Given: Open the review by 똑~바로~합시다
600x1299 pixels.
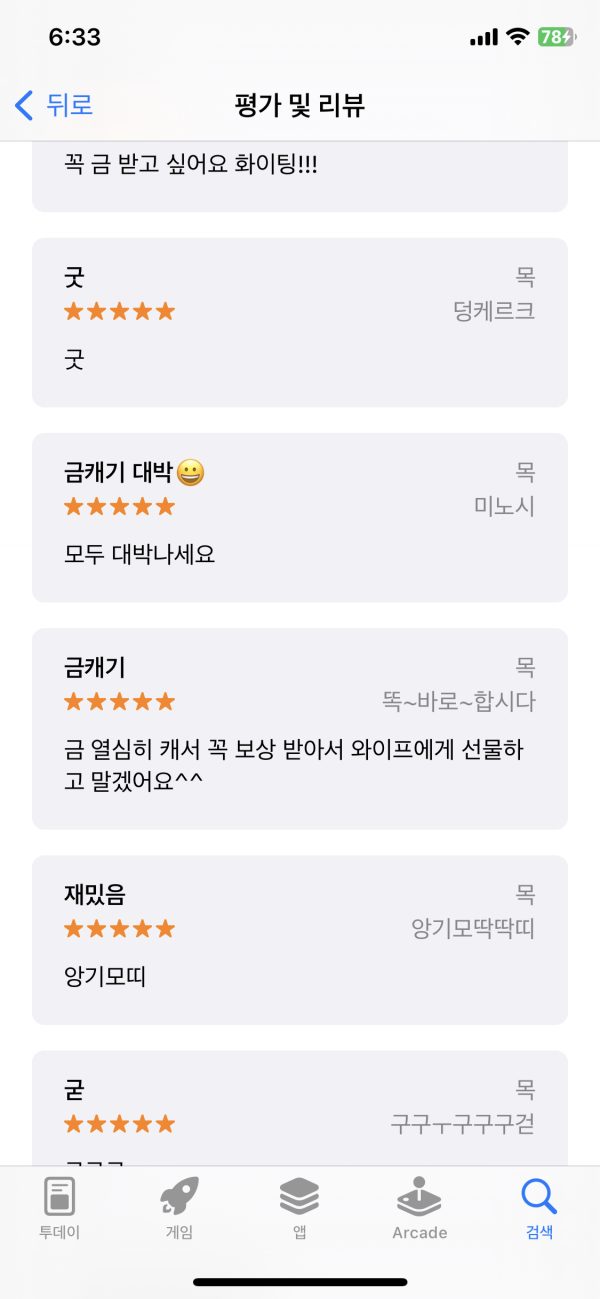Looking at the screenshot, I should pos(300,729).
